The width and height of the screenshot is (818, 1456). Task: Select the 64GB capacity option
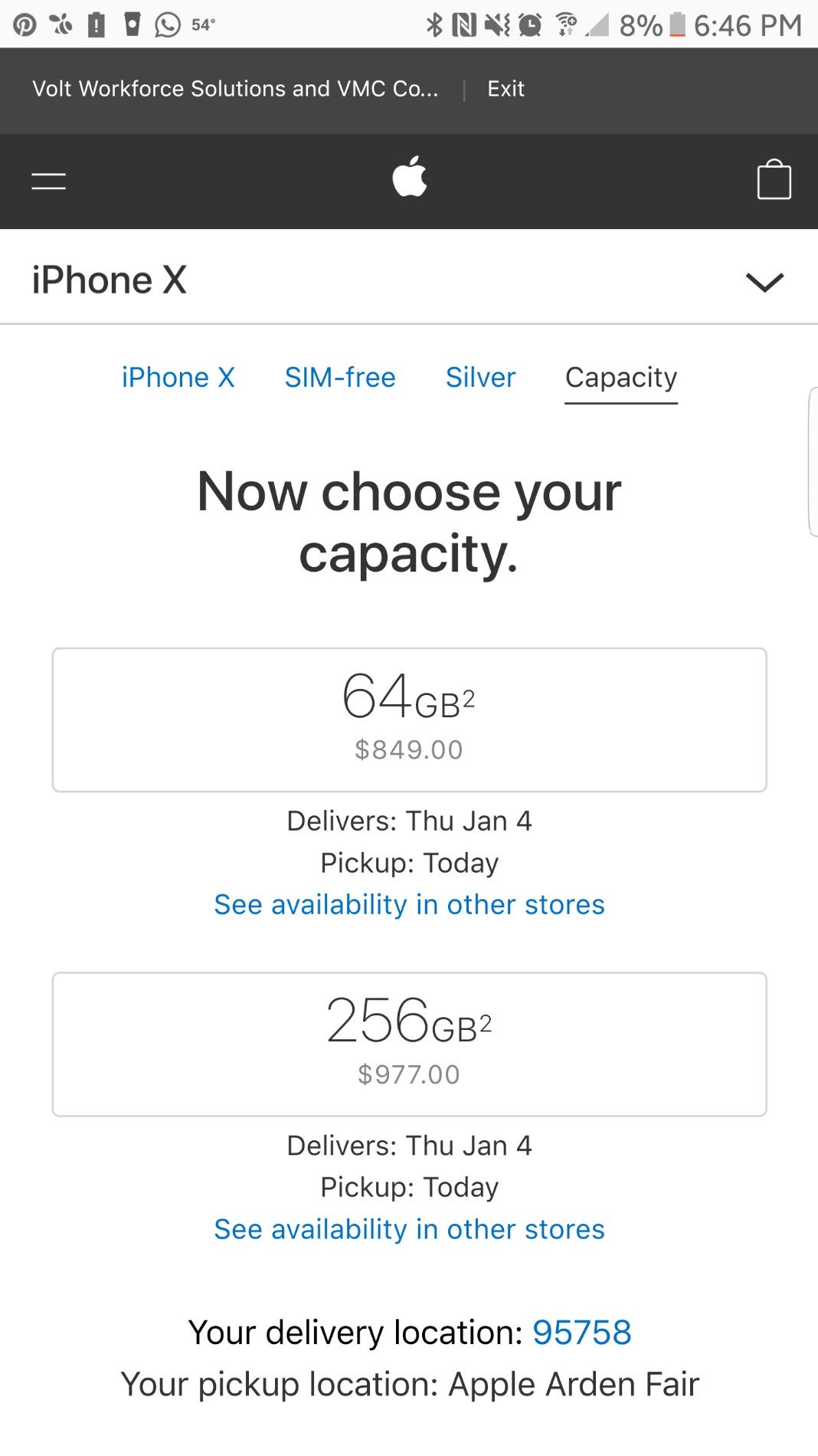409,719
